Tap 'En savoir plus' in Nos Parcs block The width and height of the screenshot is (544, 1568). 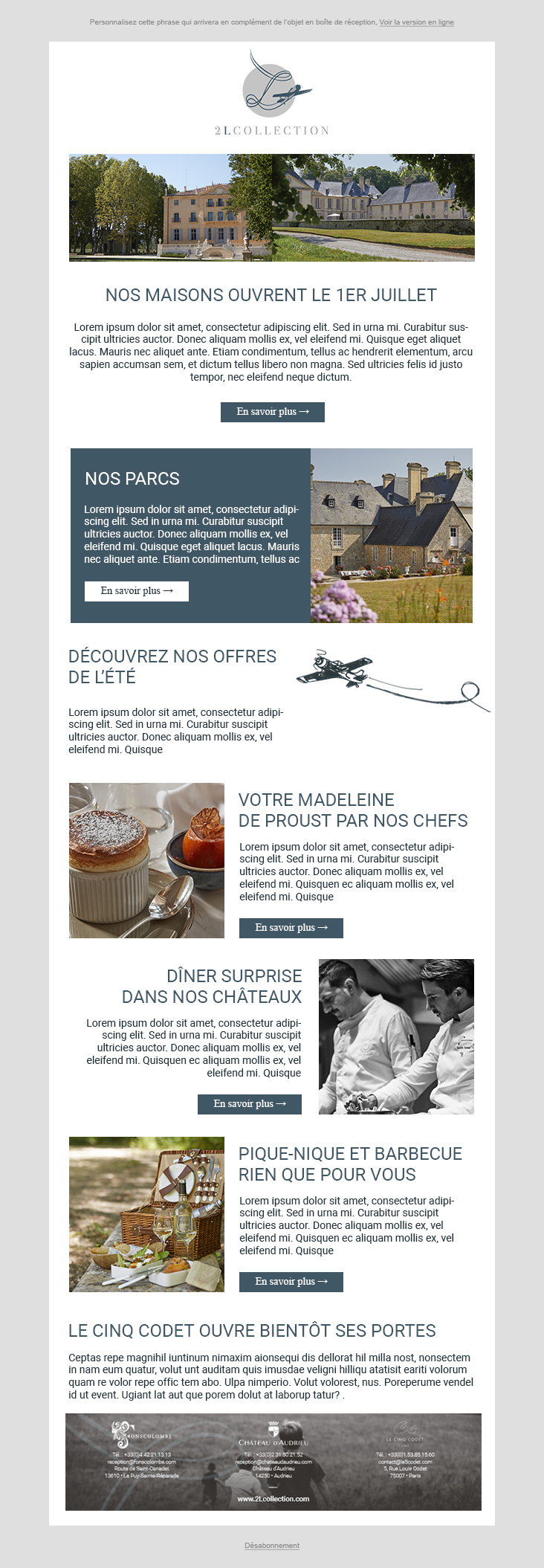[137, 591]
